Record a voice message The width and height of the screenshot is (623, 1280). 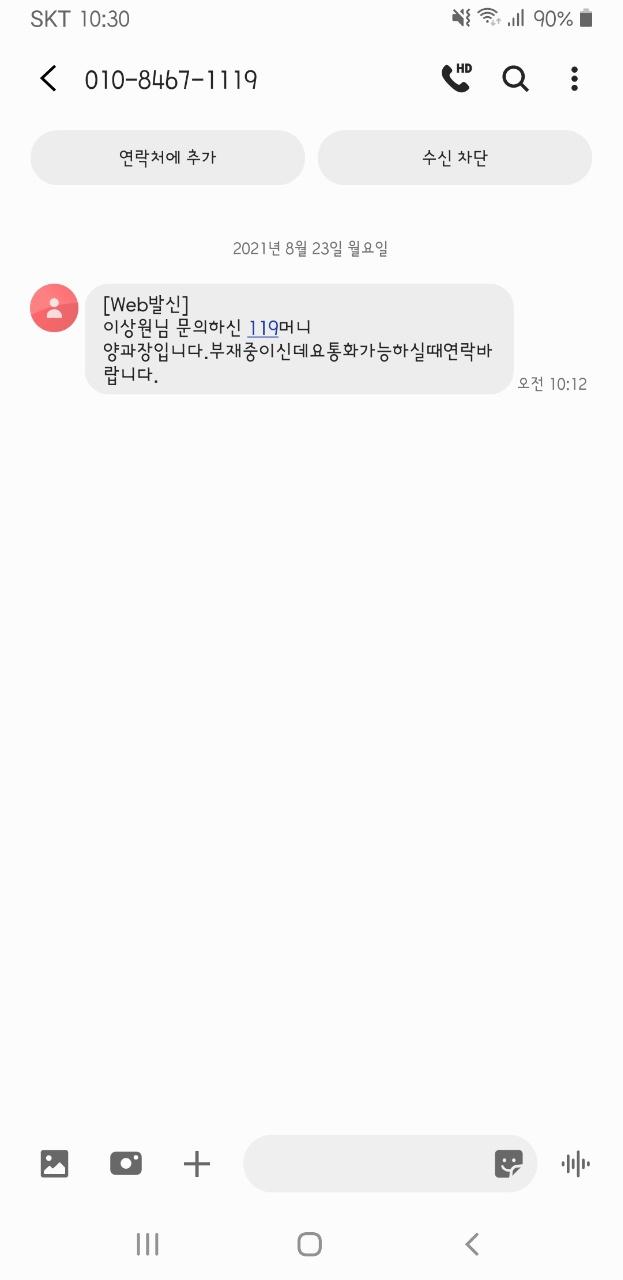pos(575,1163)
